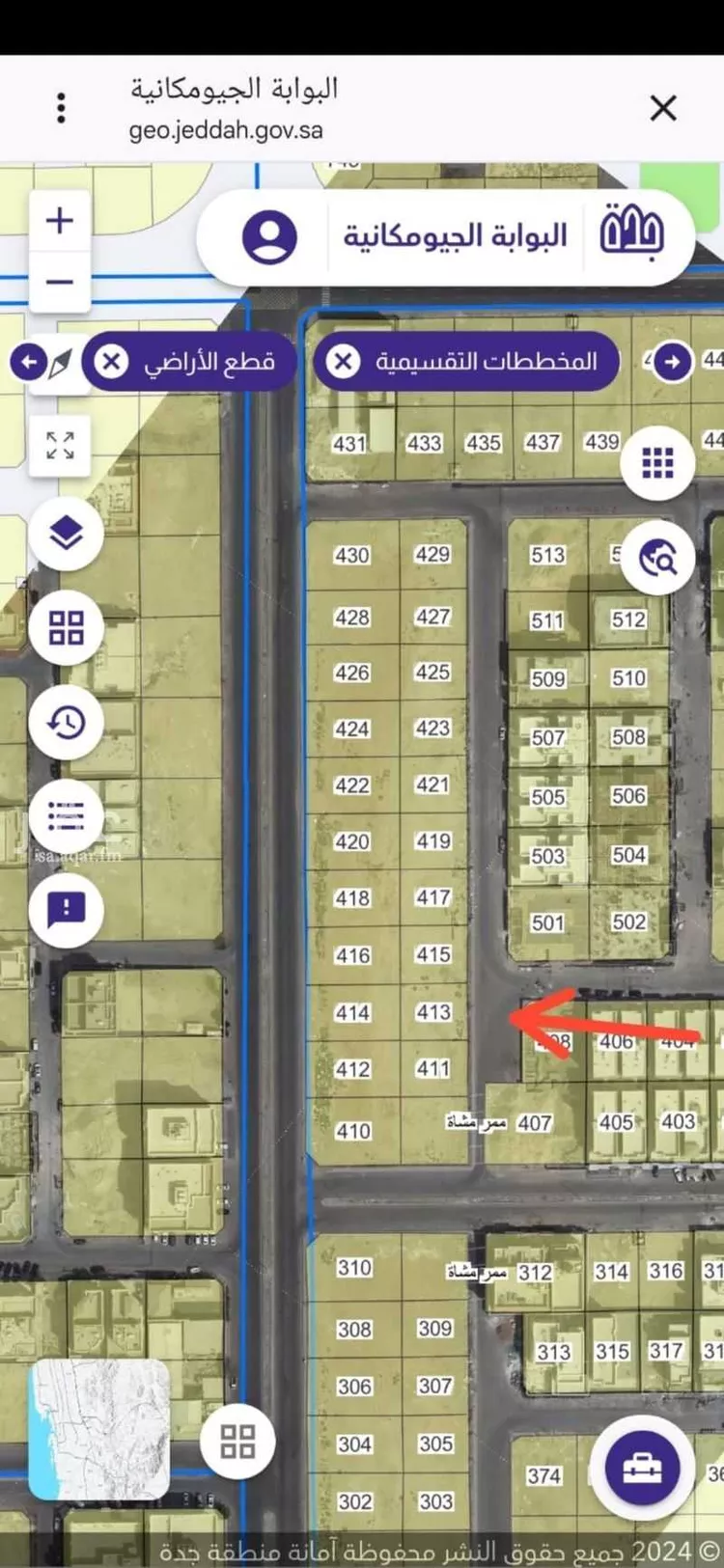
Task: Remove the قطع الأراضي layer chip
Action: (112, 362)
